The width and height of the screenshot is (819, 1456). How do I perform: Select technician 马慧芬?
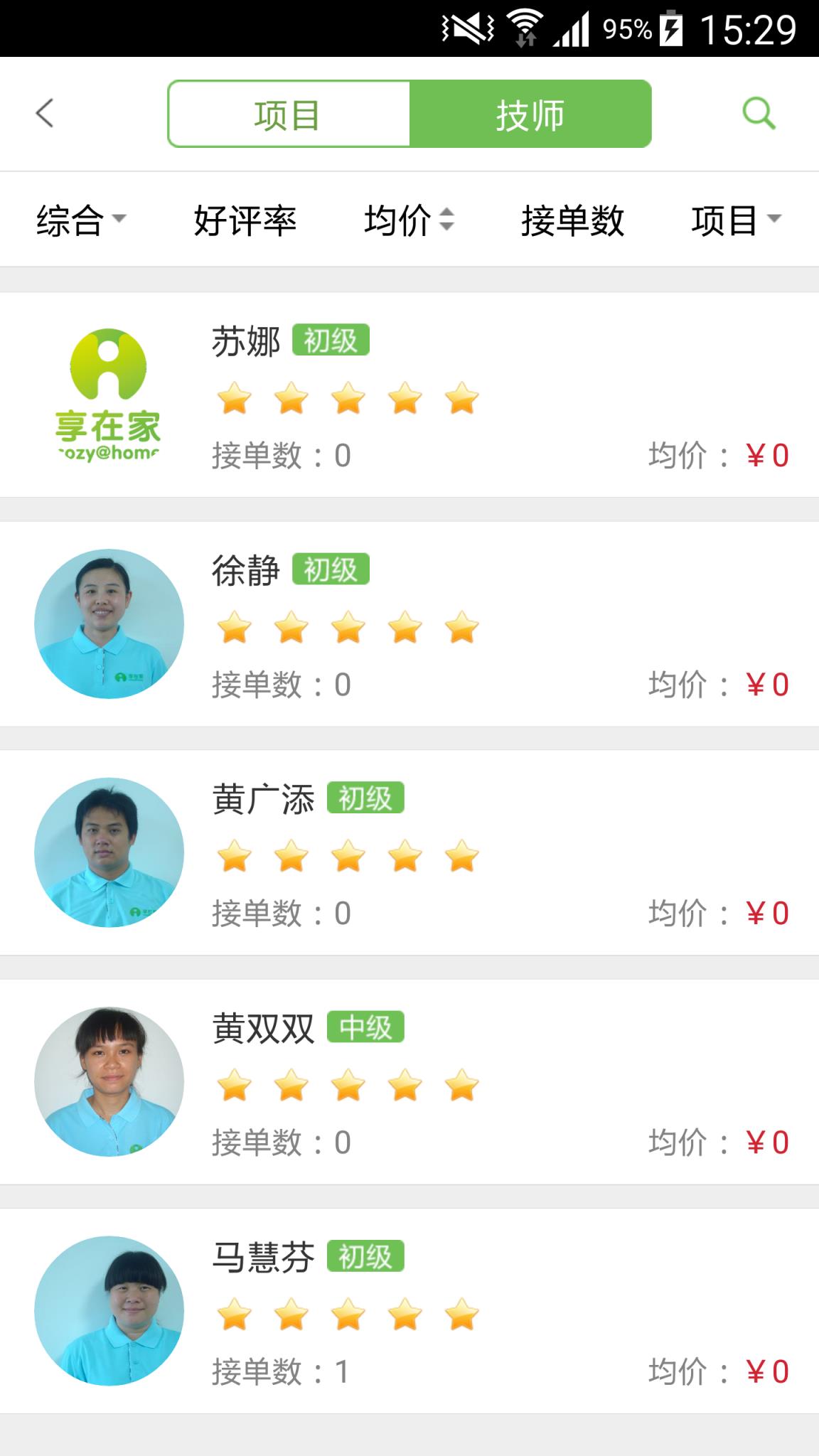(x=409, y=1311)
